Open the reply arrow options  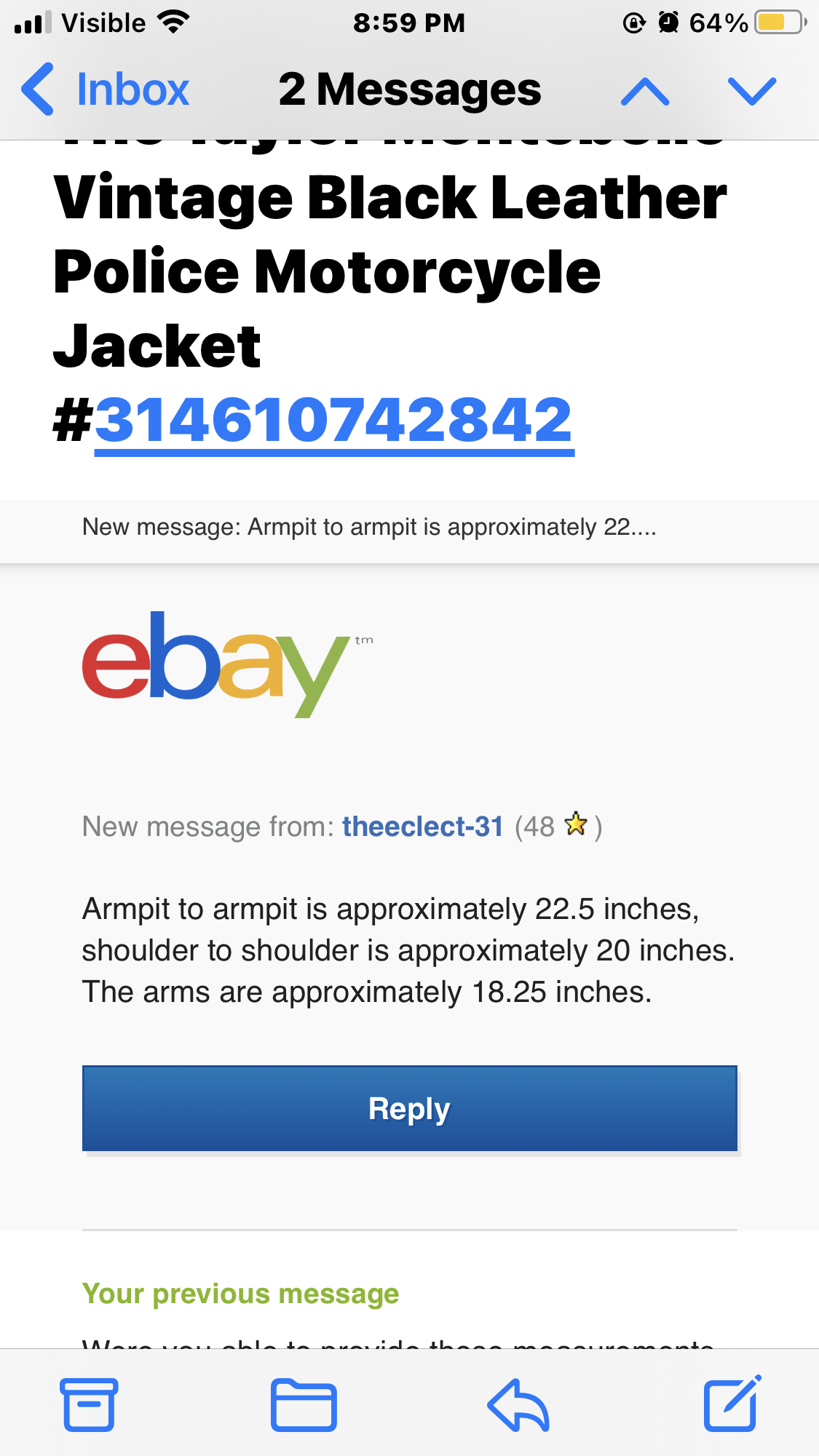(x=518, y=1404)
